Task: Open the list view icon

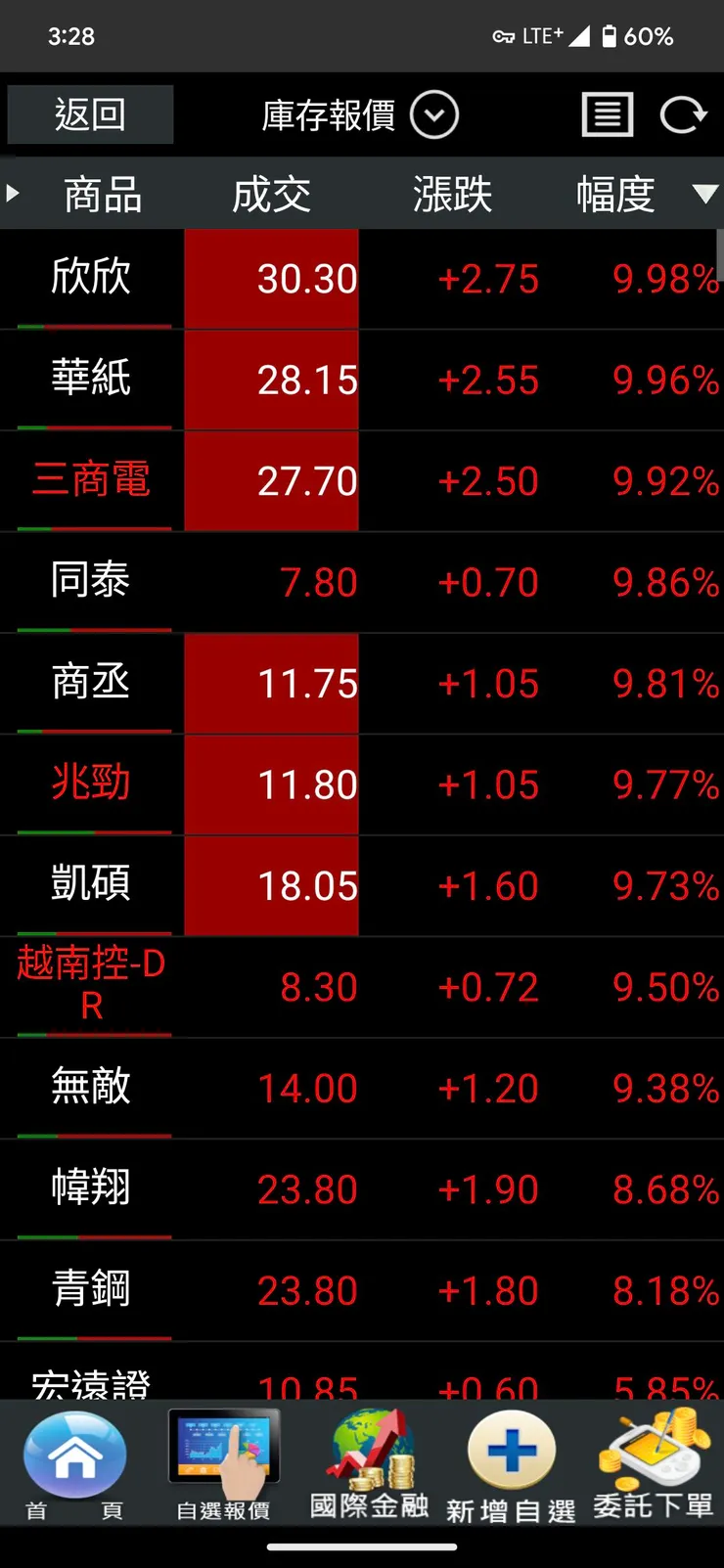Action: coord(608,115)
